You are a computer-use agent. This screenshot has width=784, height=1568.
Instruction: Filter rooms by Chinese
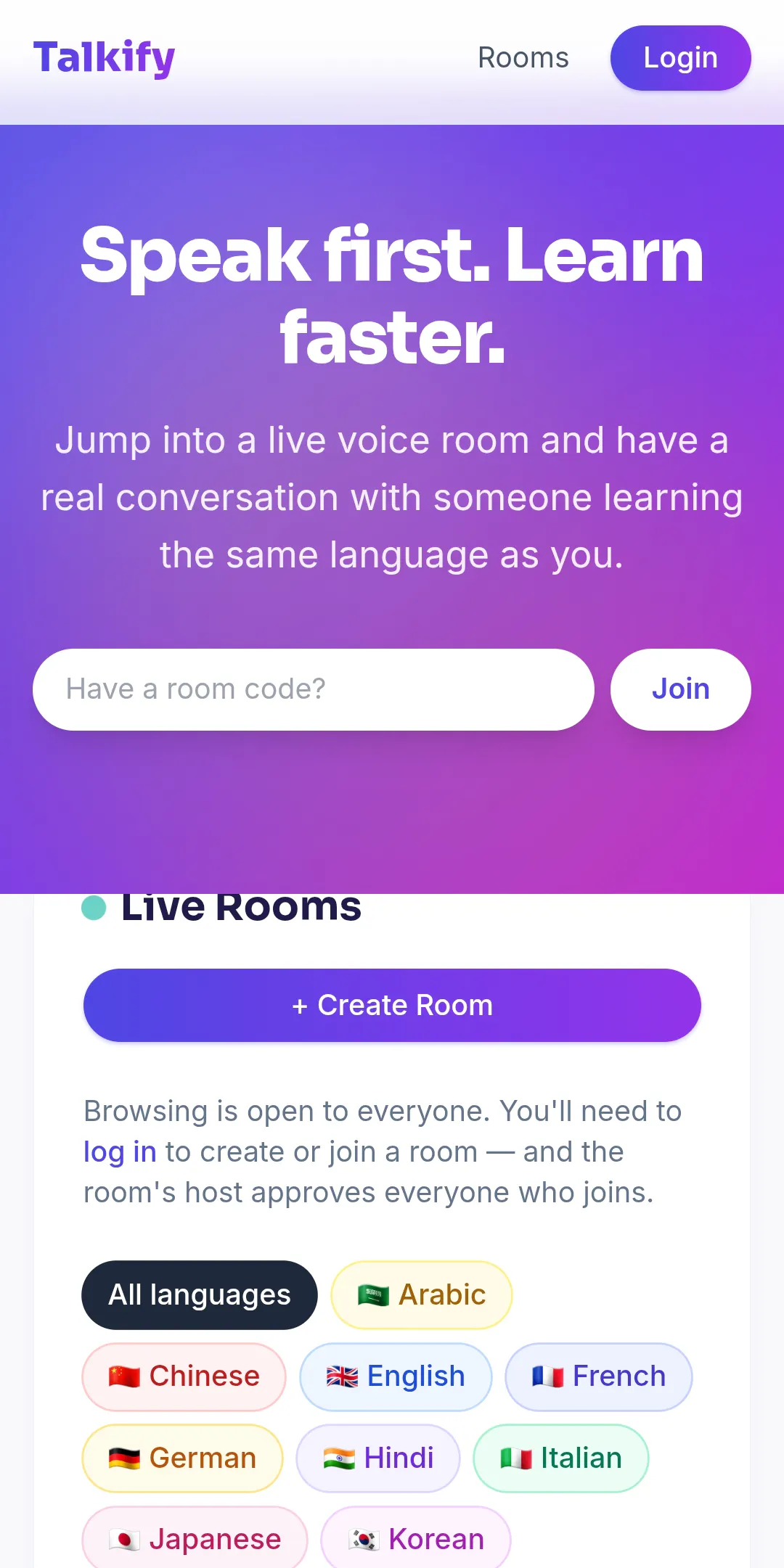184,1376
